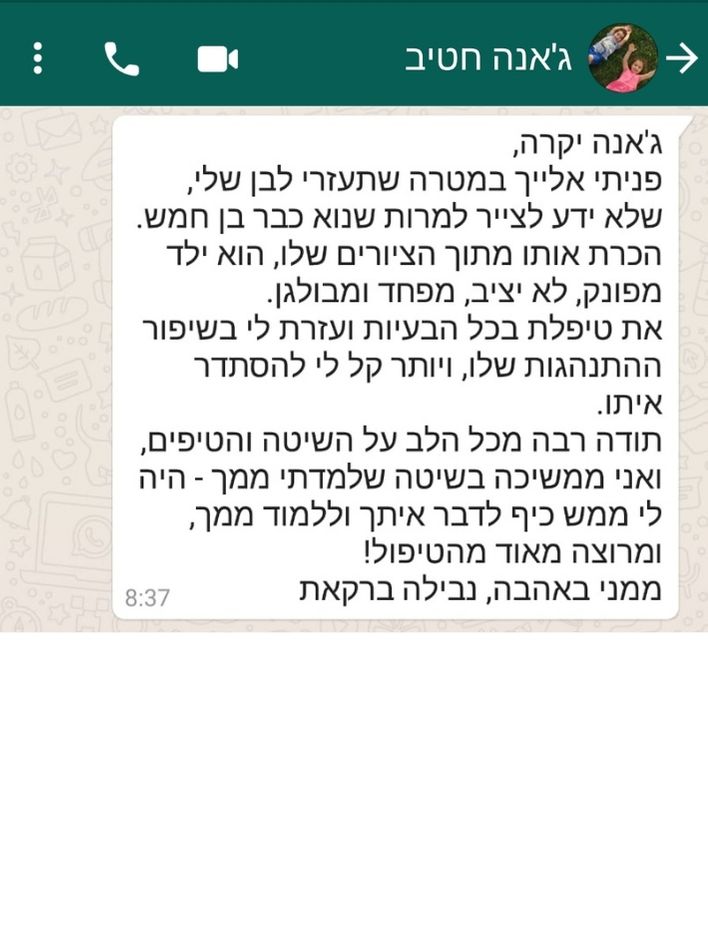
Task: Start a video call with ג'אנה חטיב
Action: click(x=217, y=59)
